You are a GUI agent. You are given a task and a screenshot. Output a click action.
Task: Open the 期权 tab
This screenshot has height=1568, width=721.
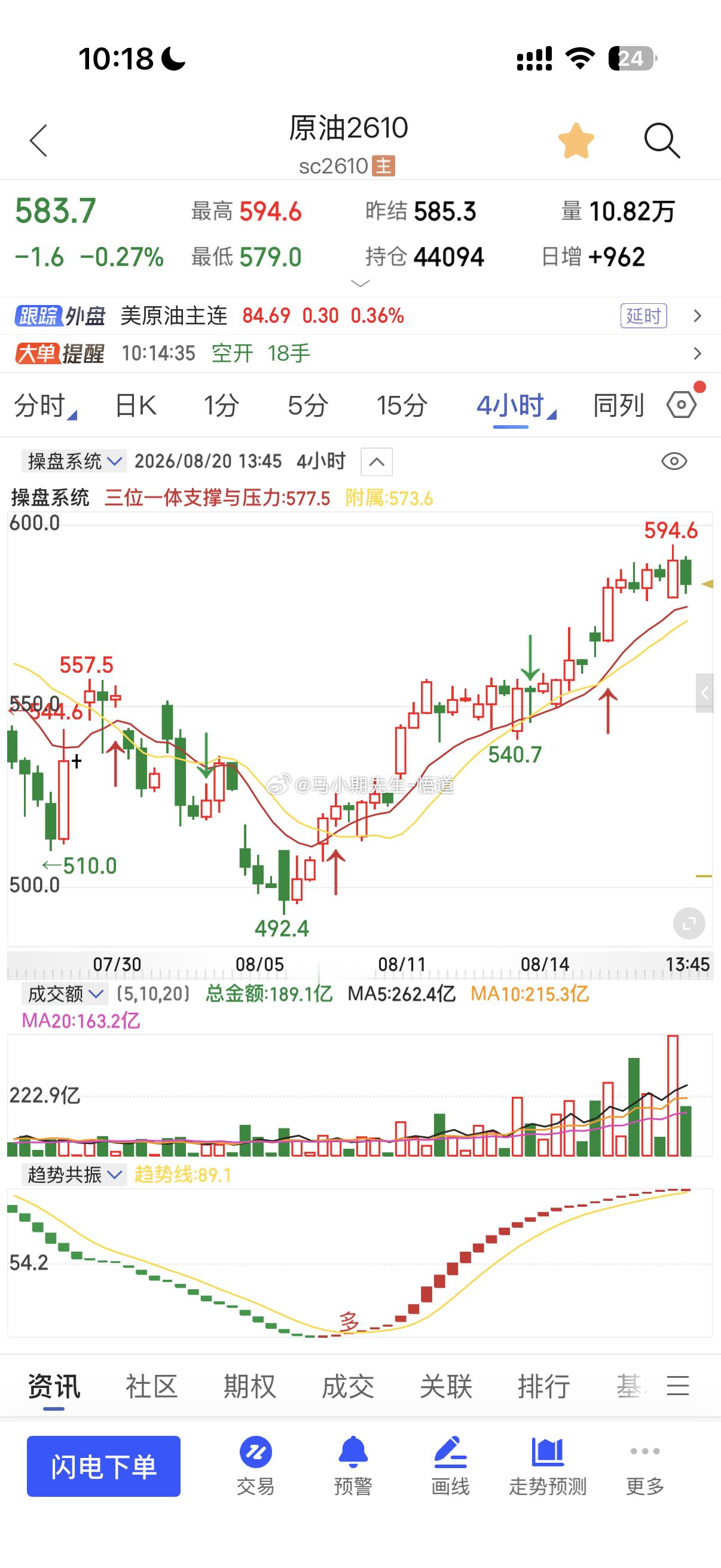(249, 1387)
